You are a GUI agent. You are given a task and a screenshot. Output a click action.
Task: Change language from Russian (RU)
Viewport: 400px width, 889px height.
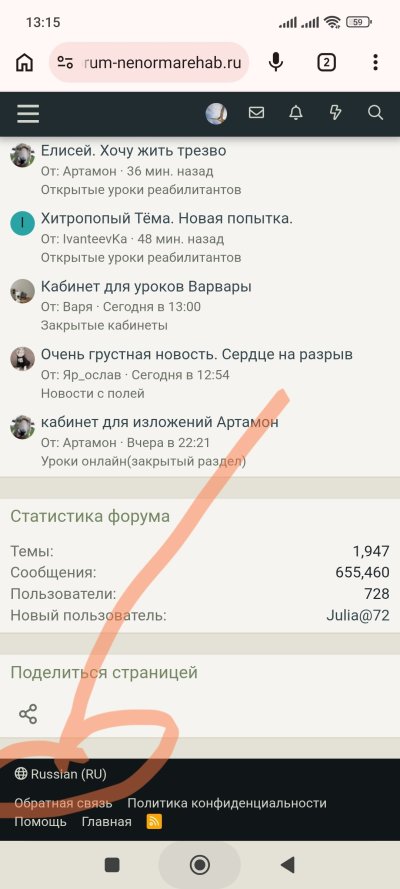[61, 773]
